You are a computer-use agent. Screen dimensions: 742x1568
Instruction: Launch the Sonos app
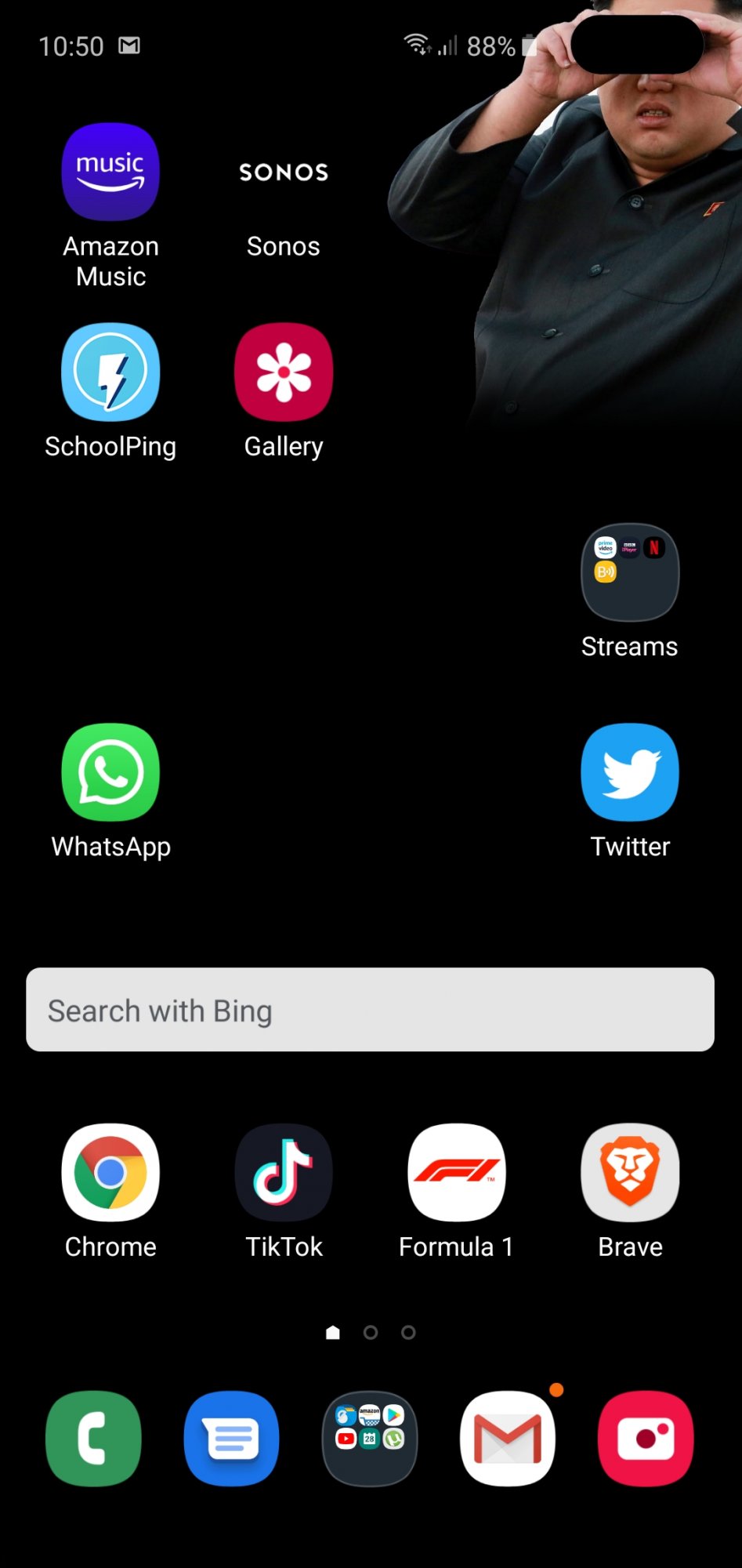284,172
